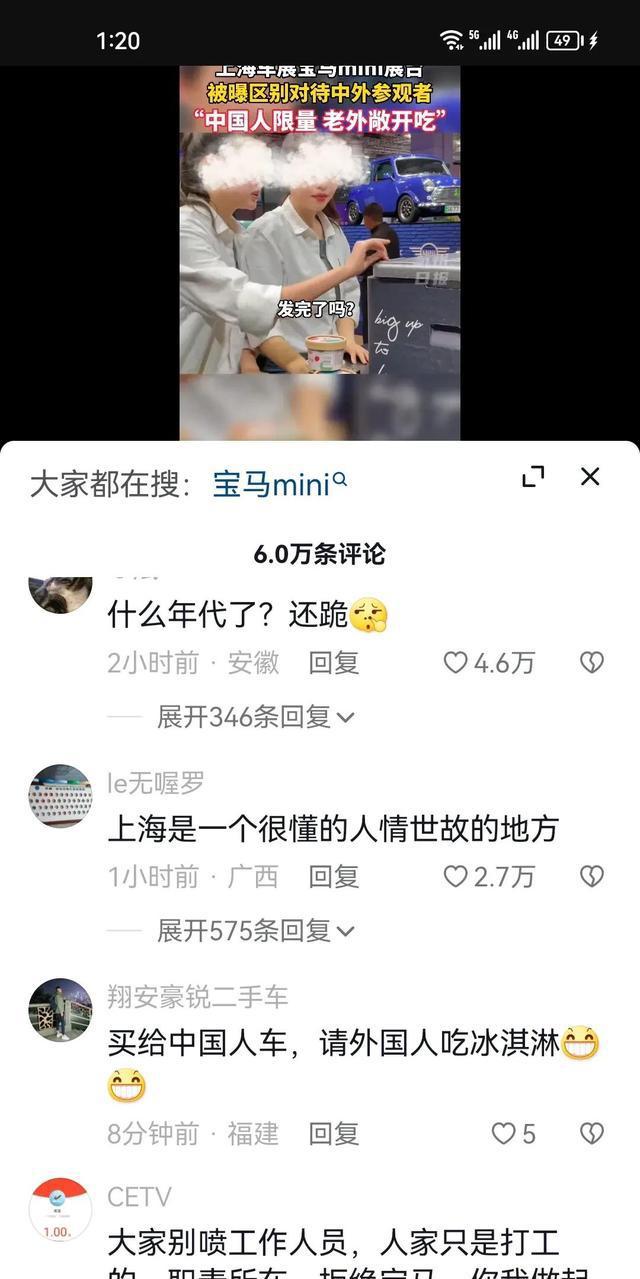The height and width of the screenshot is (1279, 640).
Task: Expand comments to full screen
Action: click(533, 477)
